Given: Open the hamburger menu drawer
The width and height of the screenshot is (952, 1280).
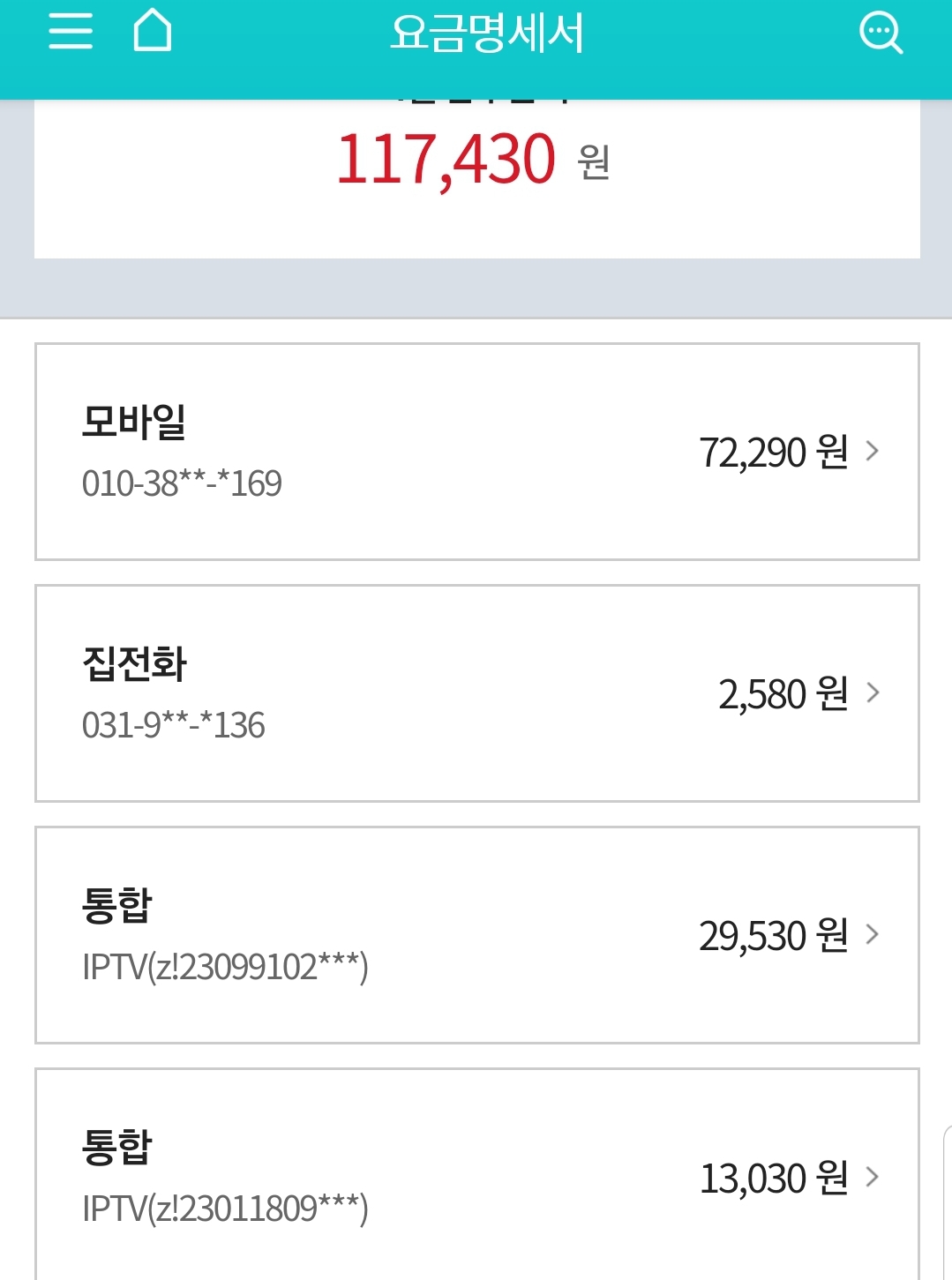Looking at the screenshot, I should coord(71,32).
